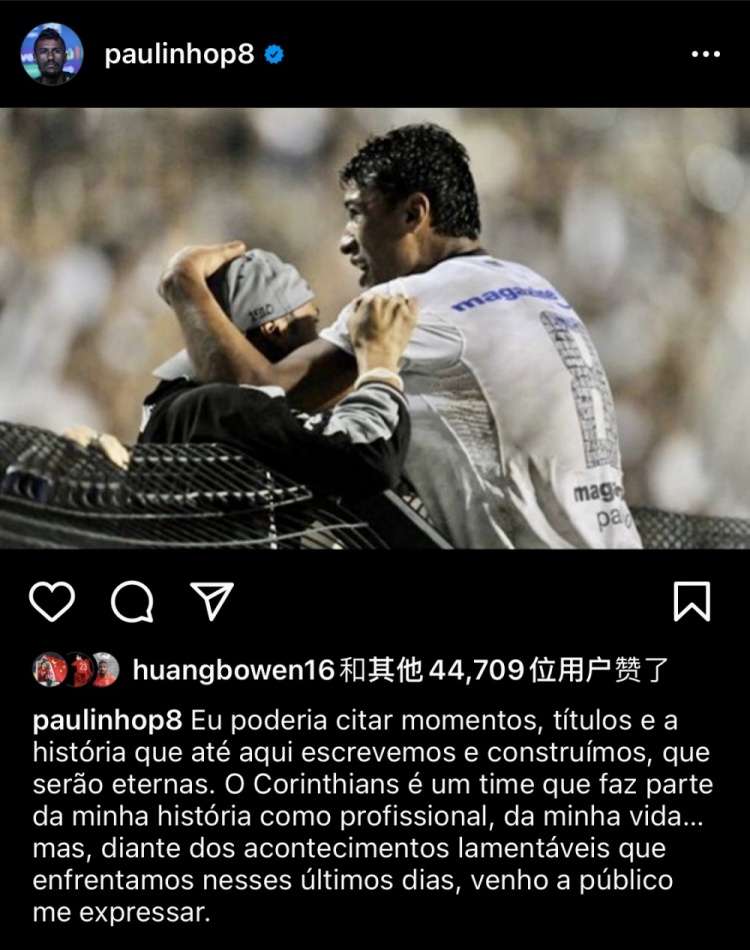Image resolution: width=750 pixels, height=950 pixels.
Task: Like this post with the heart icon
Action: [52, 602]
